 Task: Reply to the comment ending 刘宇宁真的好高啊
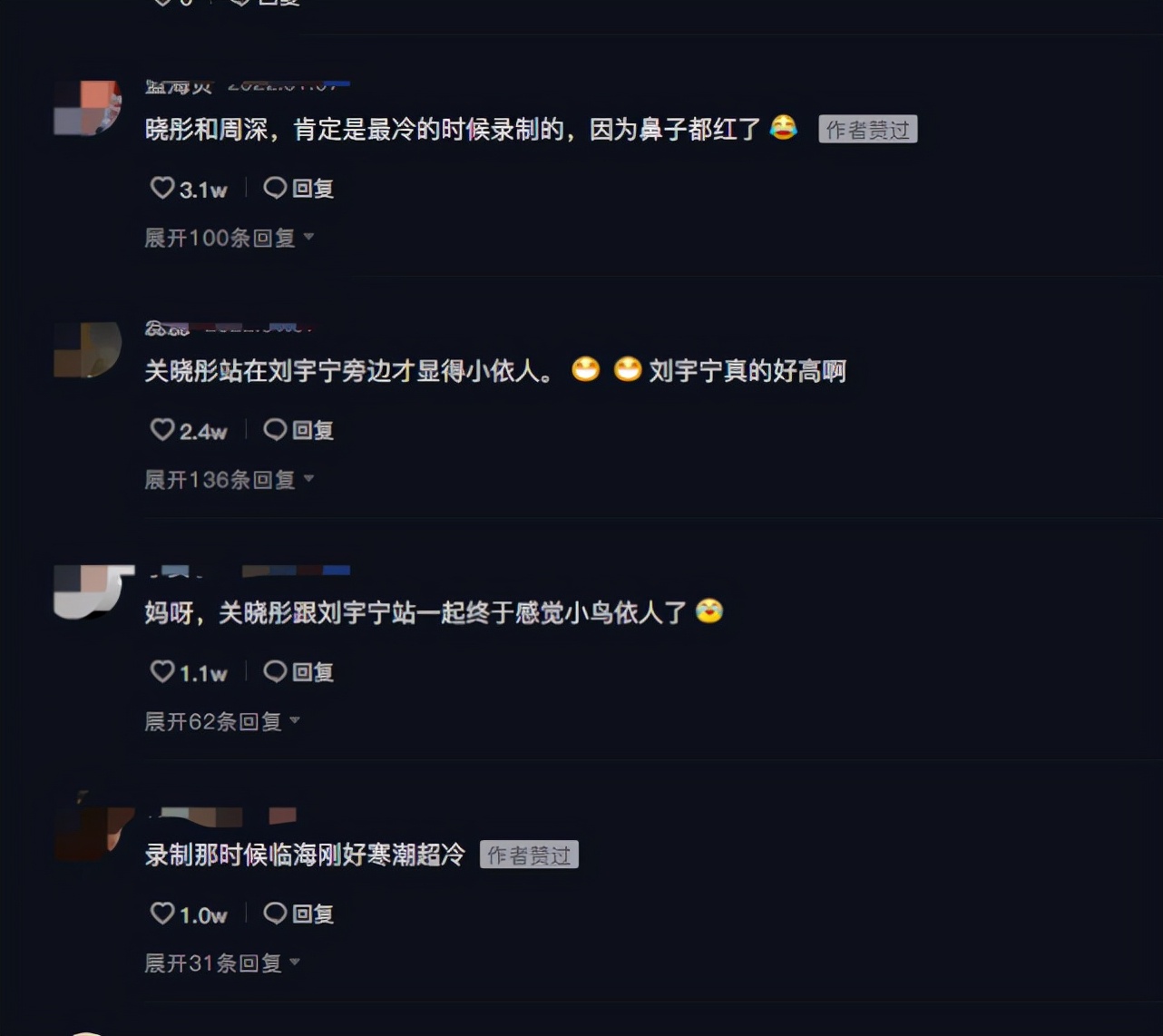(x=299, y=430)
